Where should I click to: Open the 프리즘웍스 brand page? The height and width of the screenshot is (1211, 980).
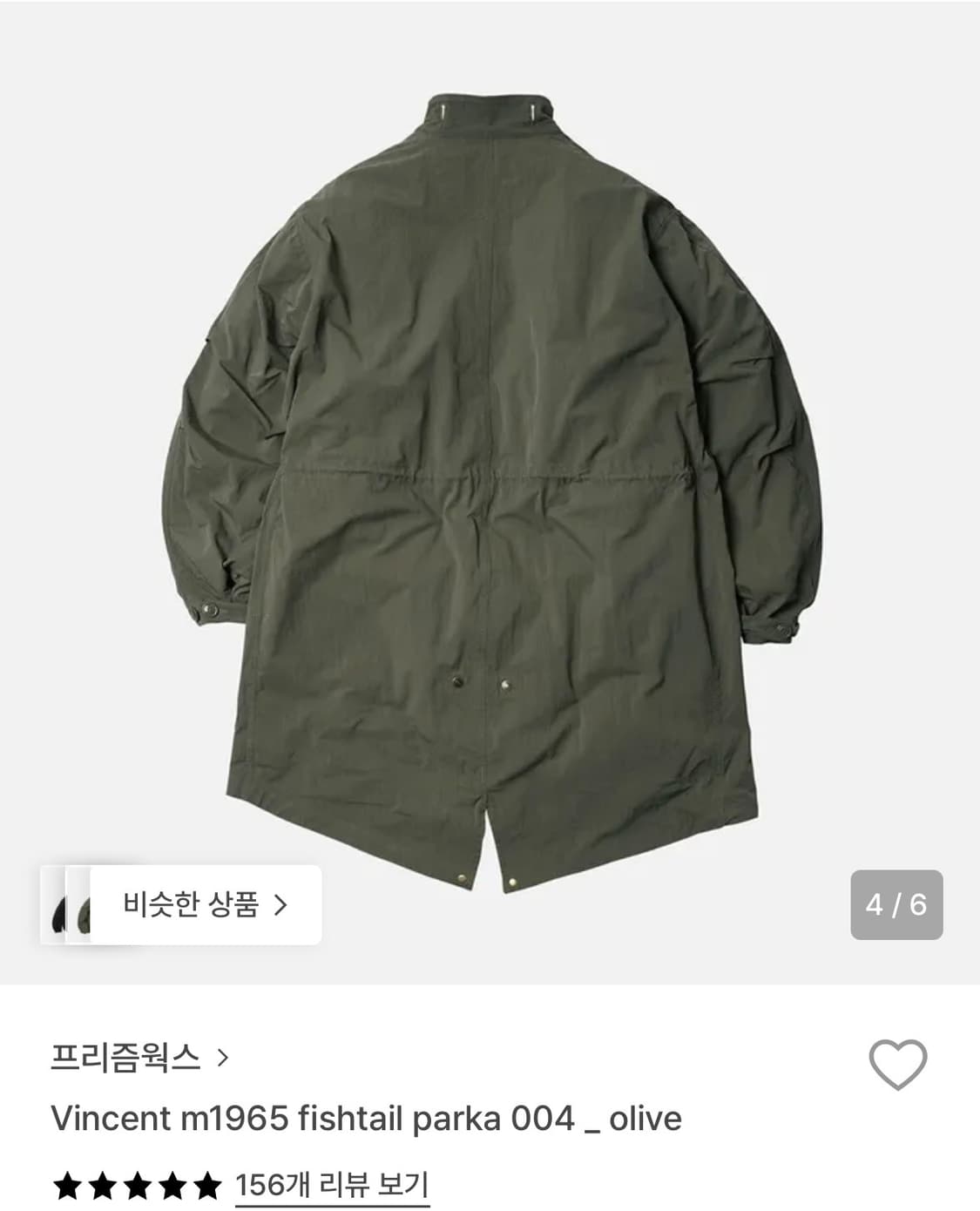(139, 1058)
